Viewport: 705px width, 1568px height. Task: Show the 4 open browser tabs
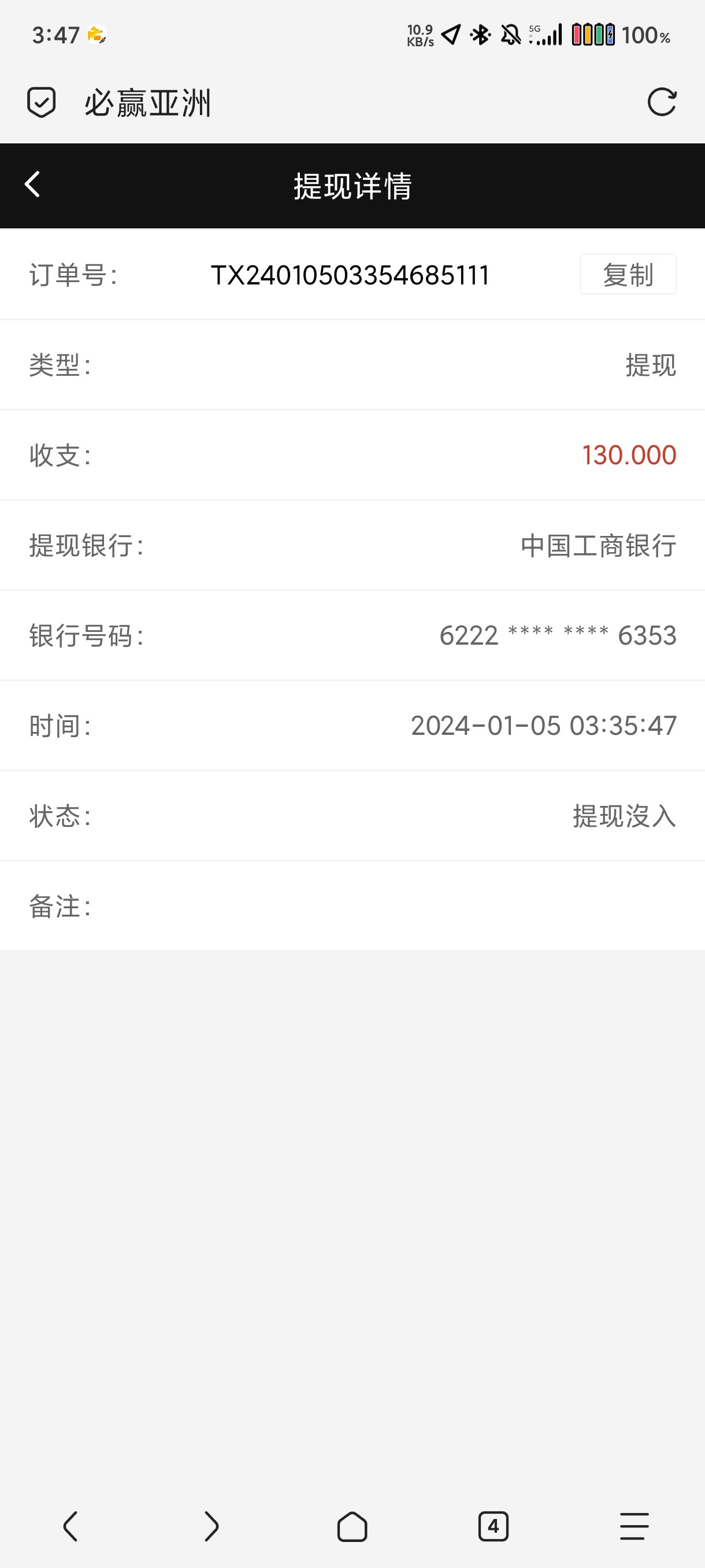(x=493, y=1526)
